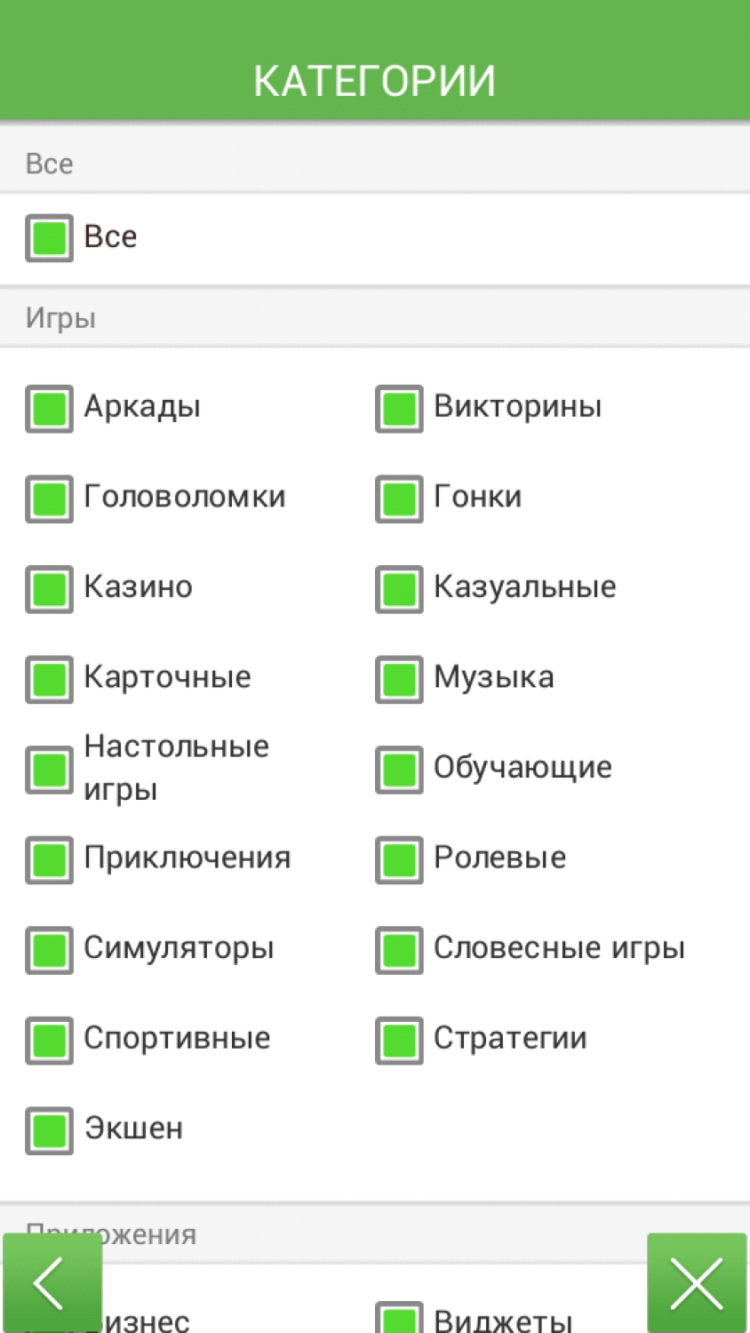The height and width of the screenshot is (1333, 750).
Task: Tap the X dismiss button
Action: [x=697, y=1283]
